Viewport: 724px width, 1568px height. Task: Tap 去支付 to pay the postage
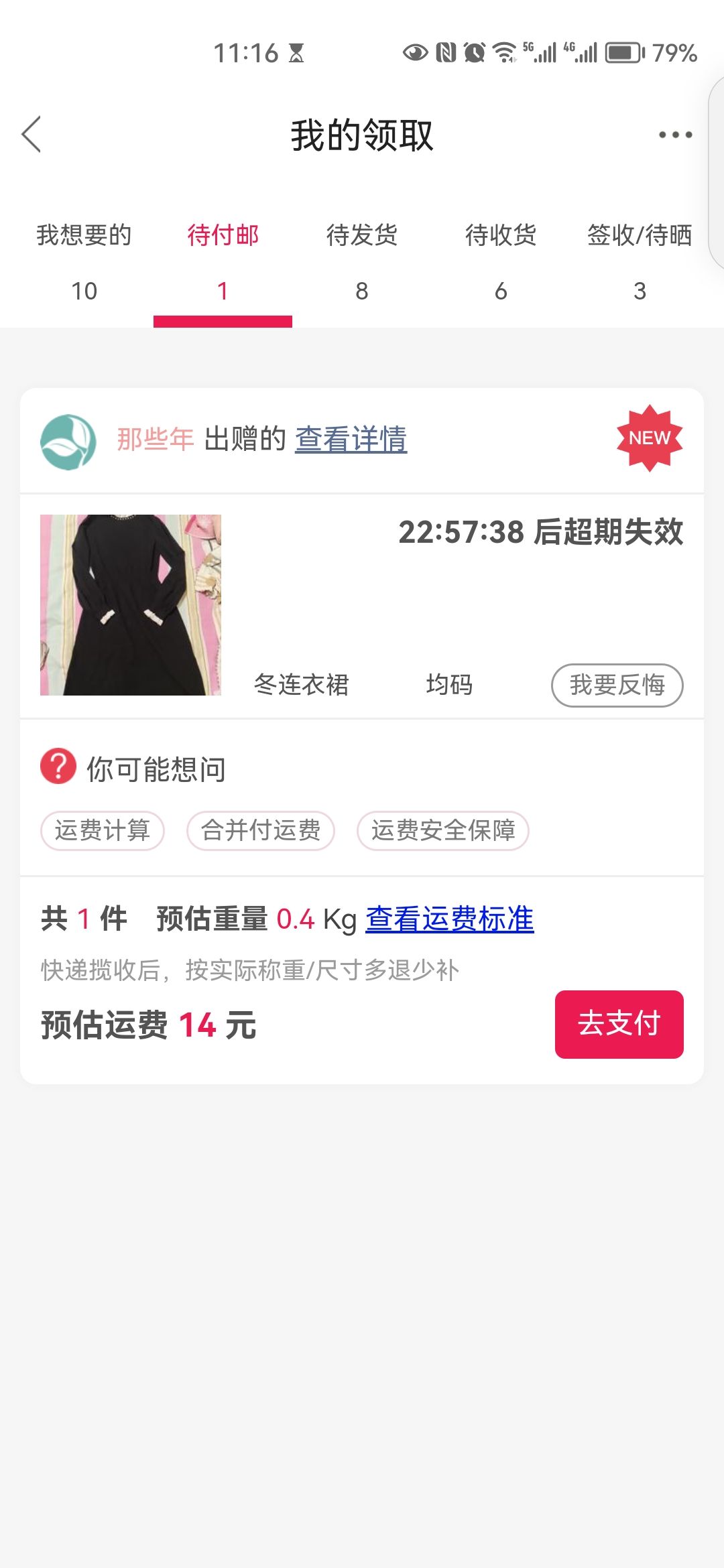tap(619, 1024)
